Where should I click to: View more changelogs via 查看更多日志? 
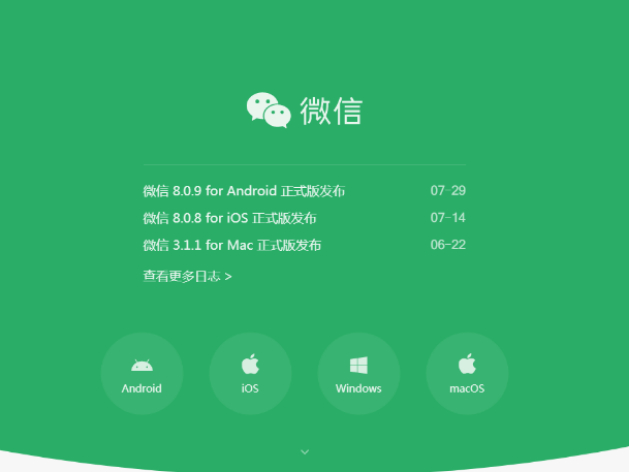pos(187,276)
